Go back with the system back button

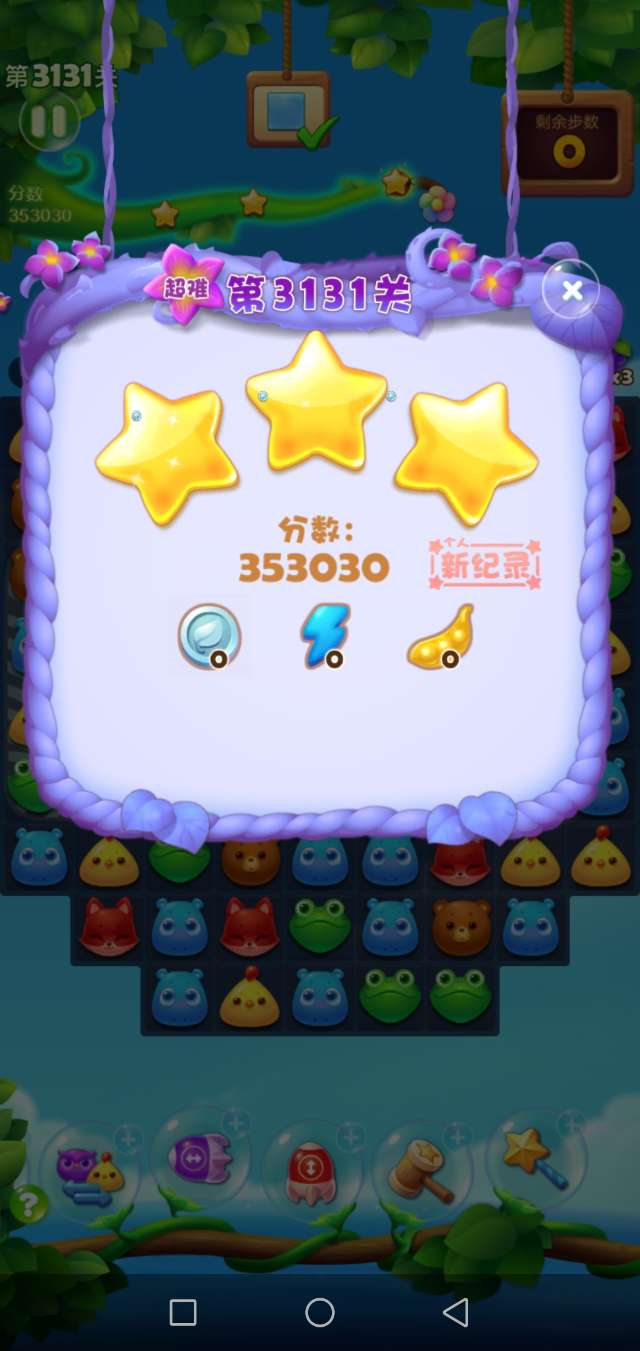click(x=456, y=1312)
